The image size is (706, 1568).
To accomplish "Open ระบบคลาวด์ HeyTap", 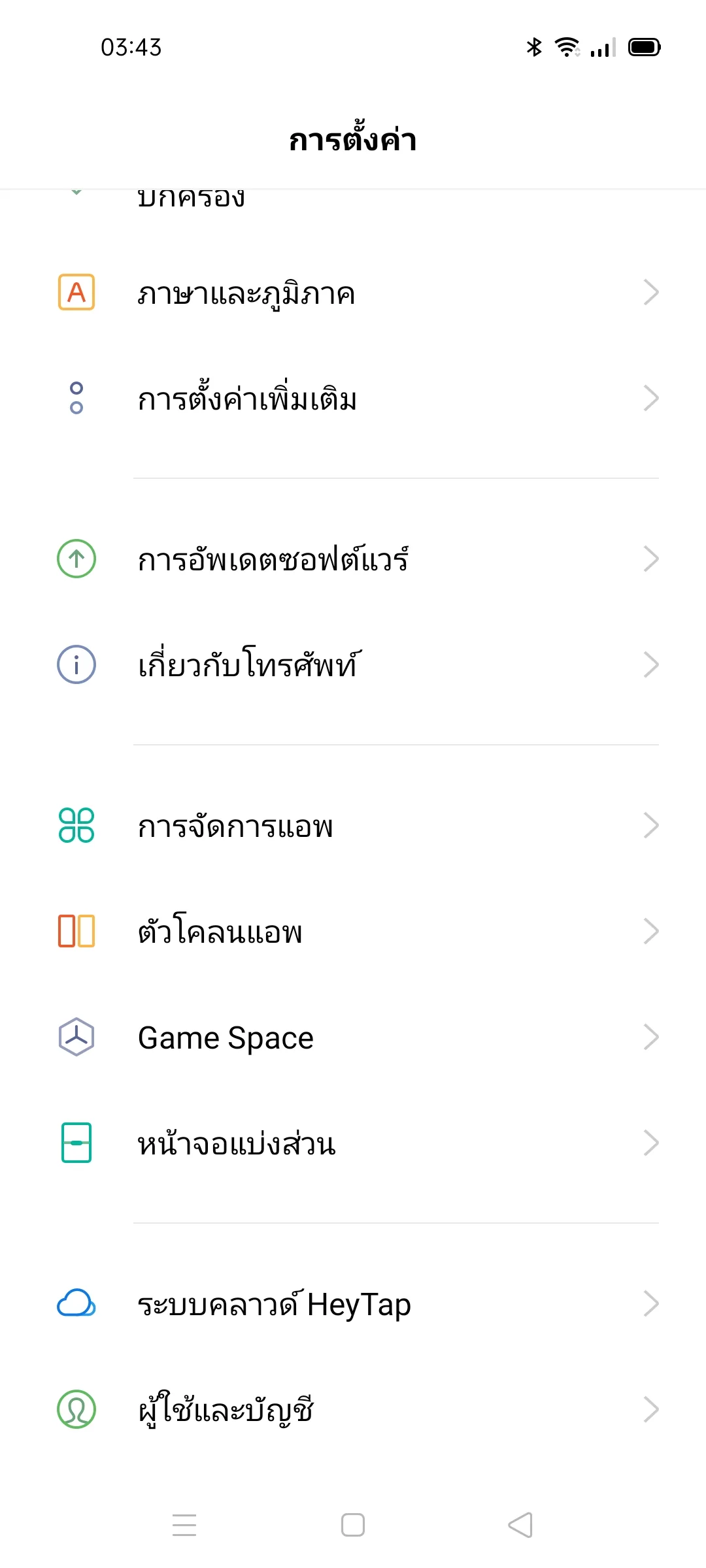I will coord(353,1304).
